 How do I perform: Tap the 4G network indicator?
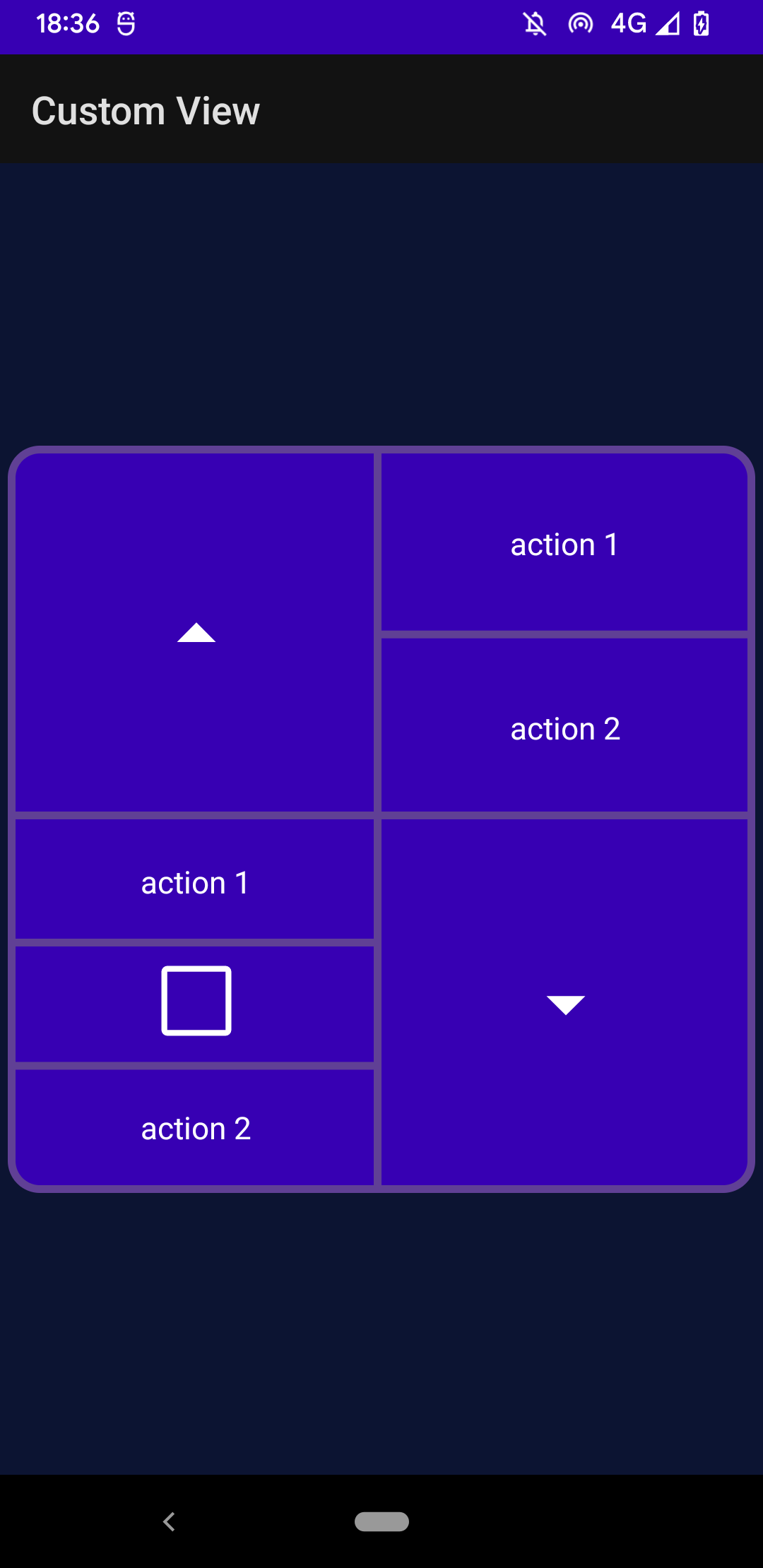tap(627, 25)
